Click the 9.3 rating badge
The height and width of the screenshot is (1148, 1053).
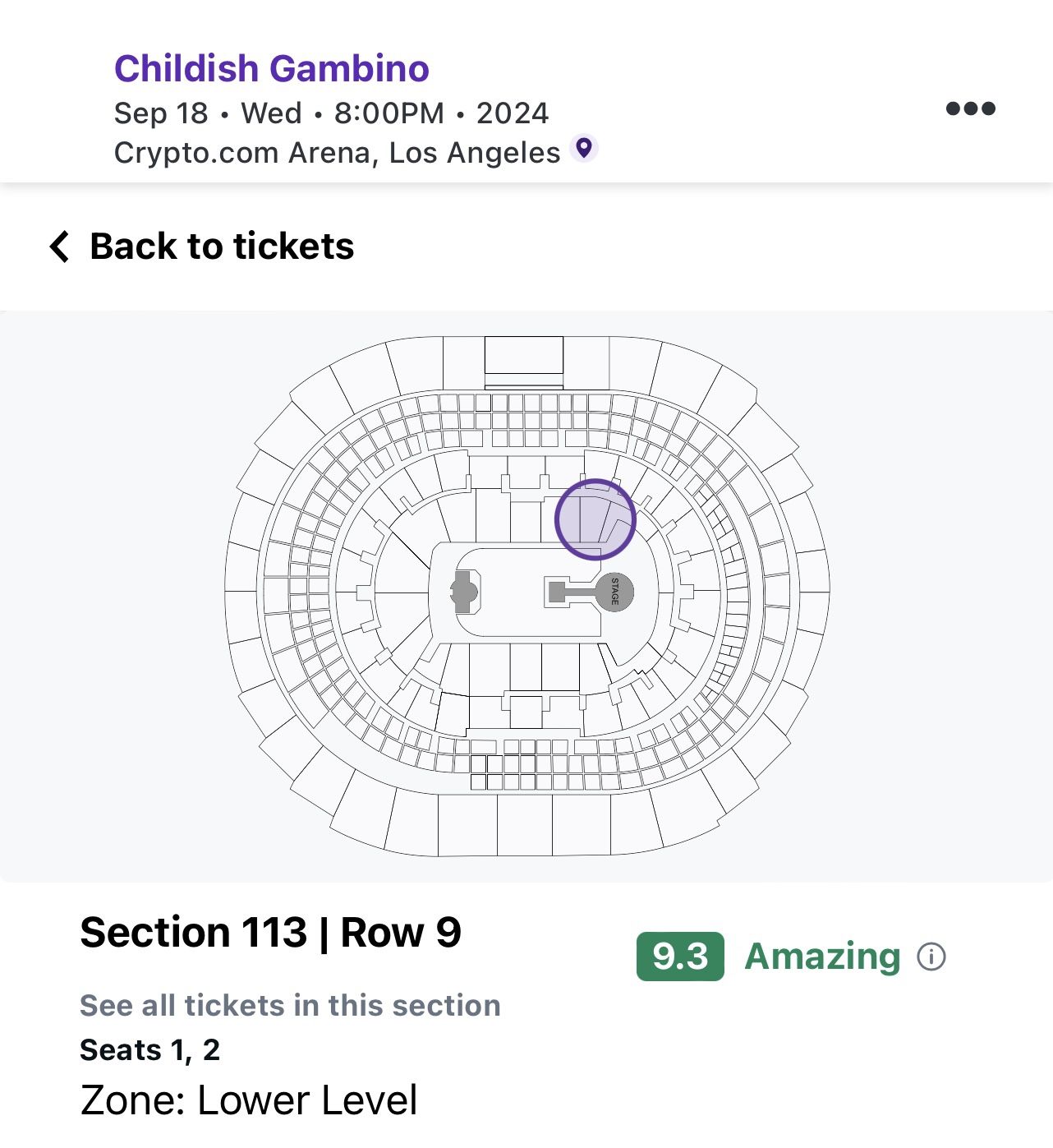tap(681, 956)
